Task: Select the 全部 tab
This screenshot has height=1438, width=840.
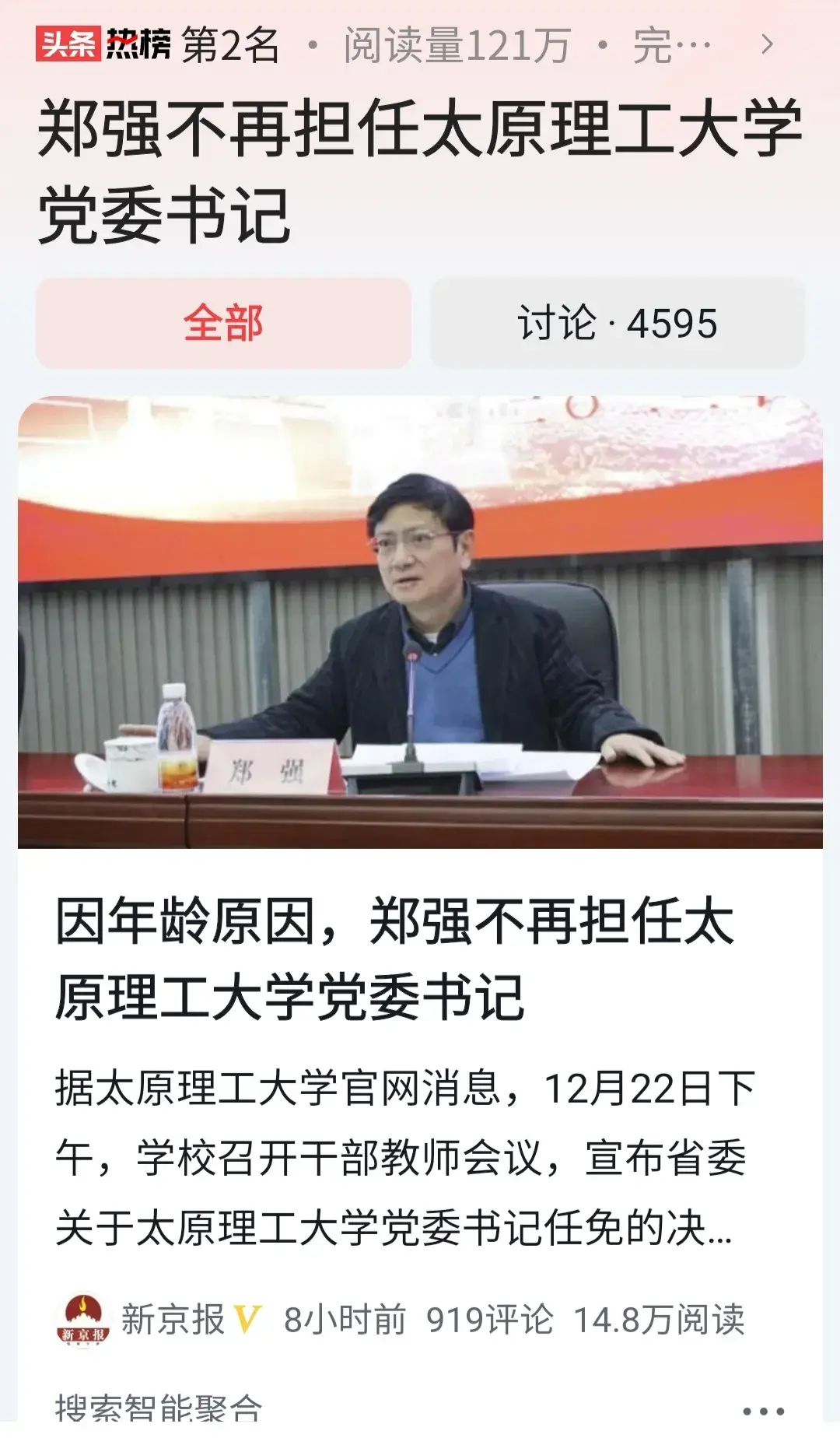Action: pyautogui.click(x=223, y=323)
